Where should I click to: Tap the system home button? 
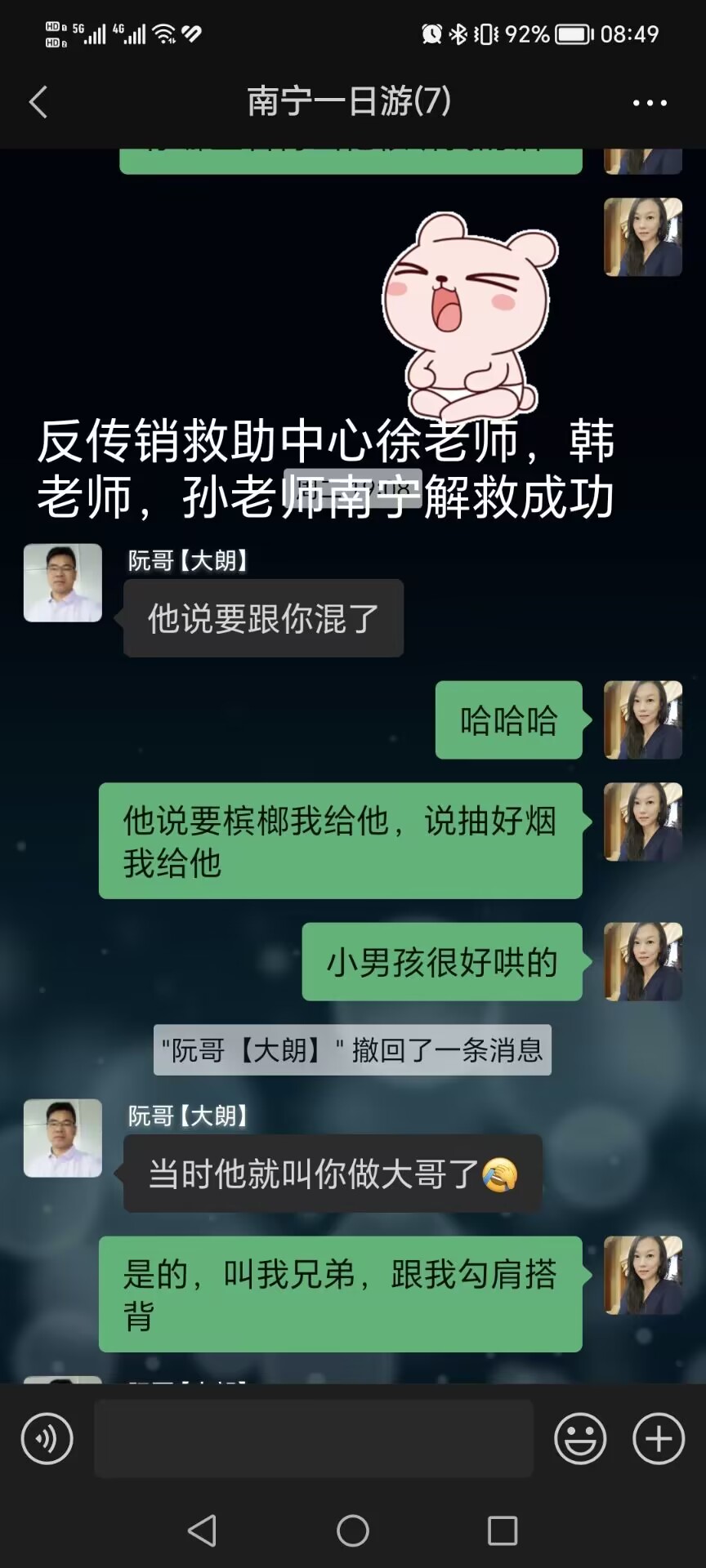(353, 1530)
